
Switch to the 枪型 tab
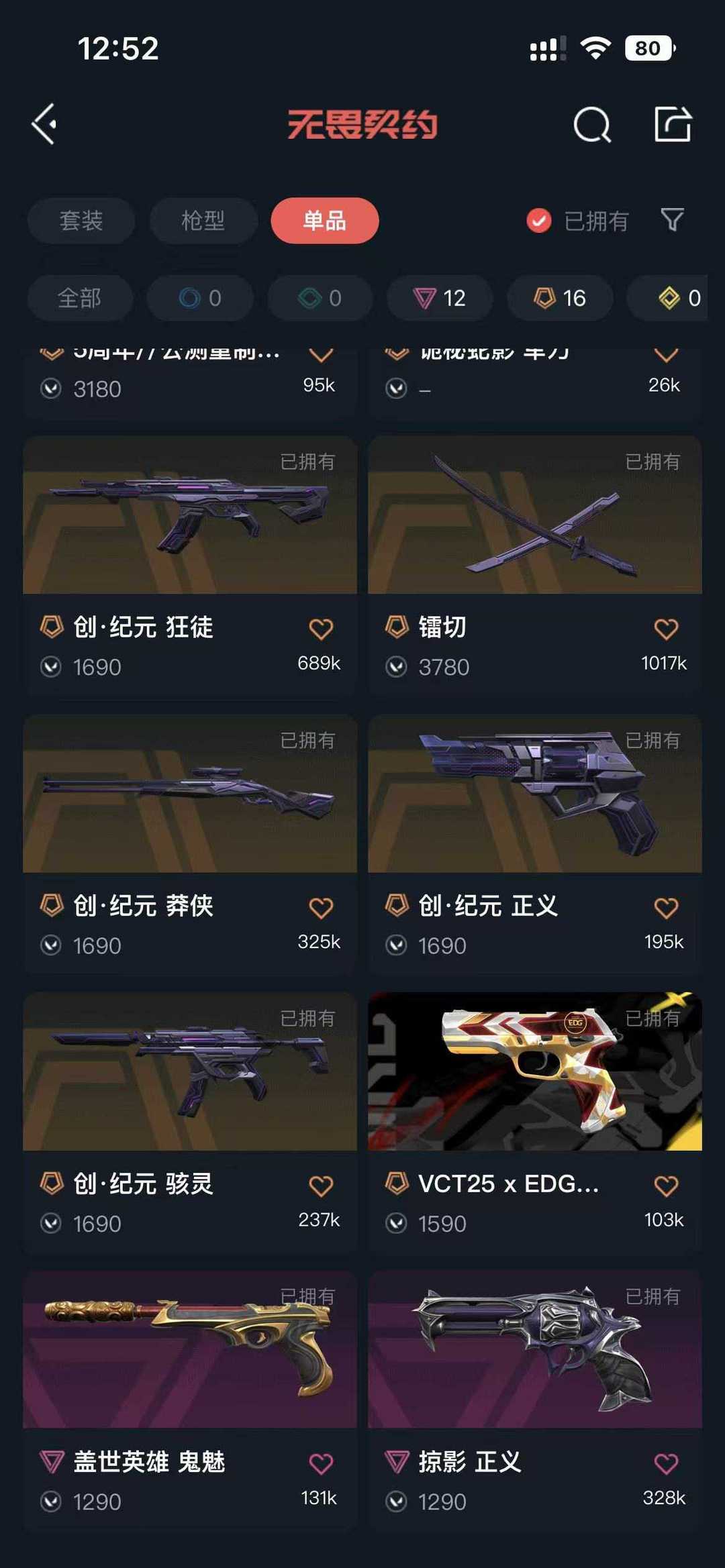[203, 221]
